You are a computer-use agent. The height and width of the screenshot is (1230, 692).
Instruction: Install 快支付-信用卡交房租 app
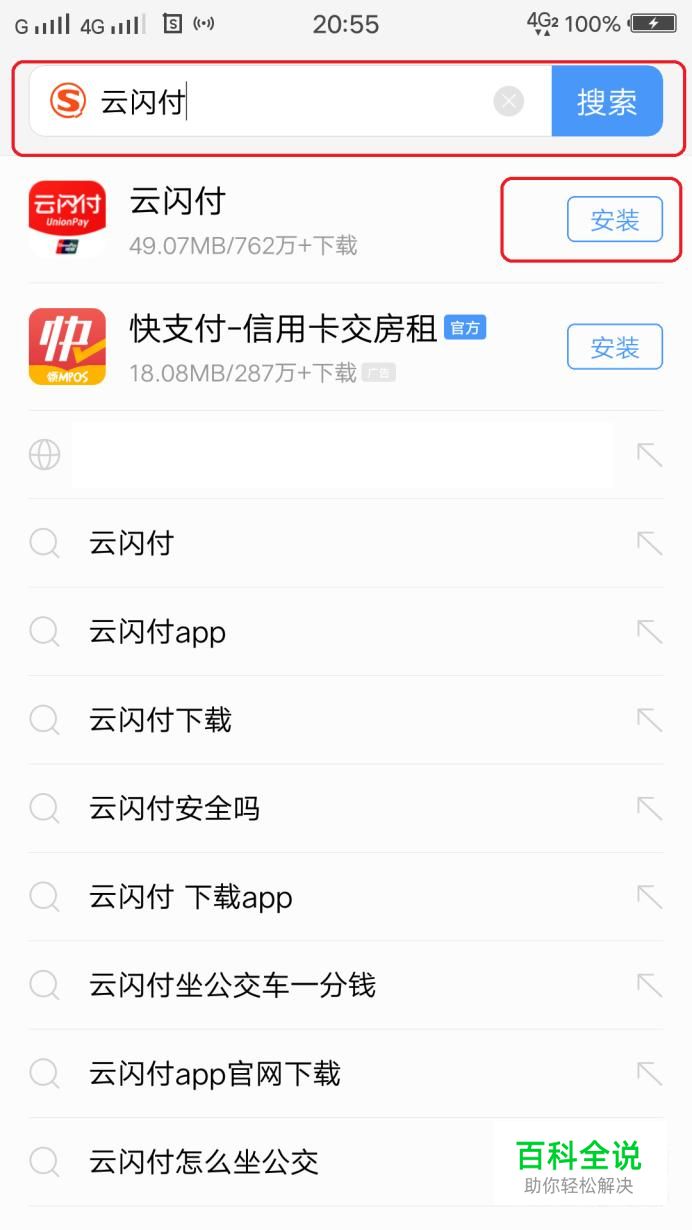click(x=614, y=347)
